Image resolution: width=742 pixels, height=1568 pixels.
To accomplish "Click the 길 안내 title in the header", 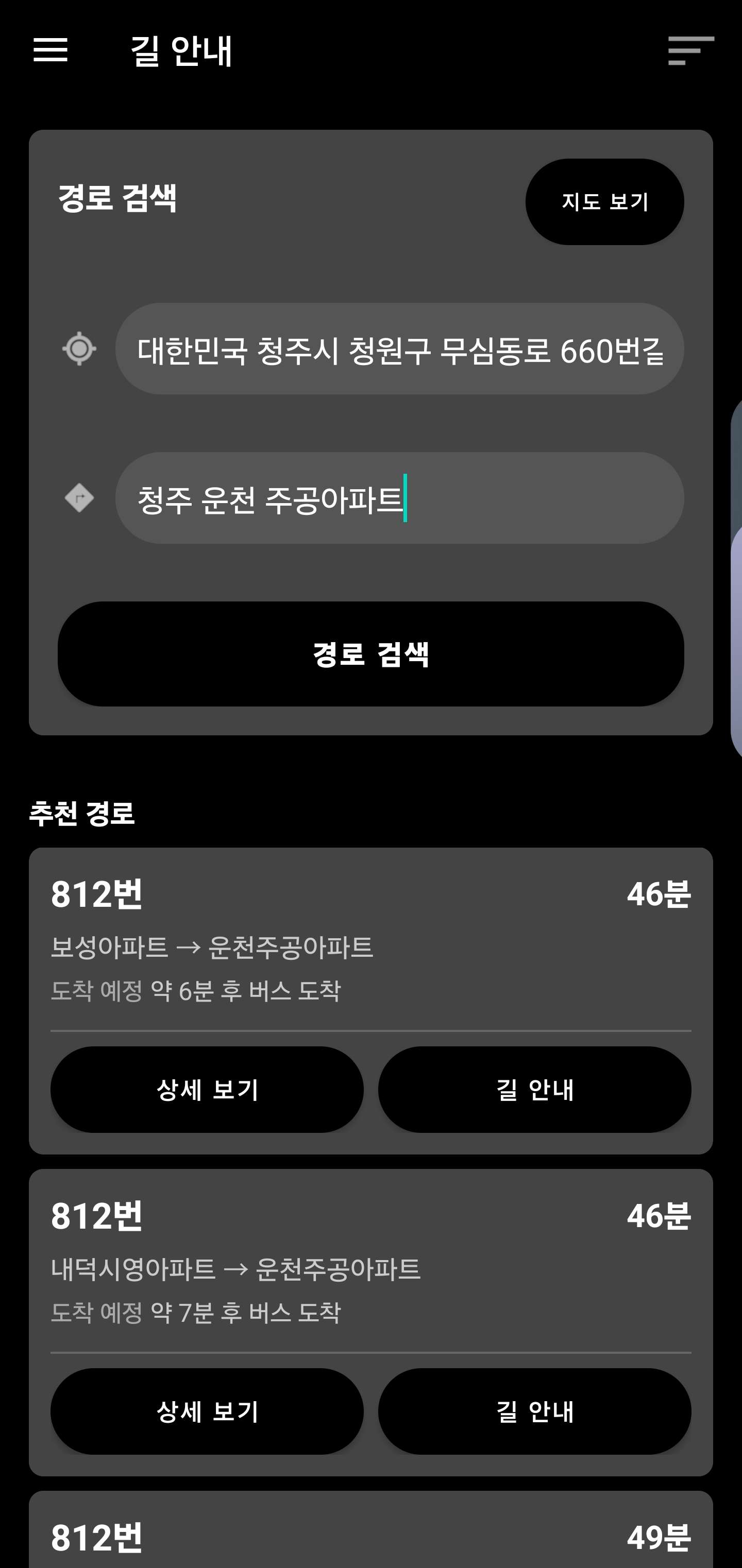I will point(181,51).
